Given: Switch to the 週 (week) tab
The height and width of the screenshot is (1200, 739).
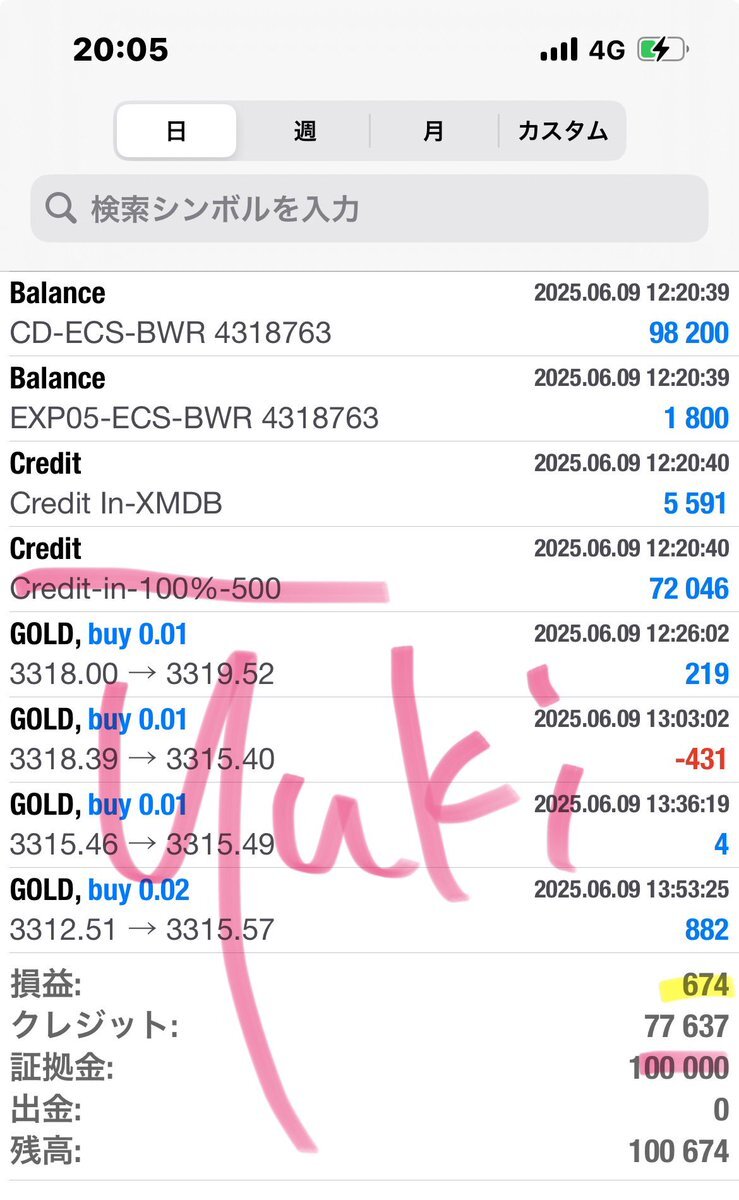Looking at the screenshot, I should 304,131.
